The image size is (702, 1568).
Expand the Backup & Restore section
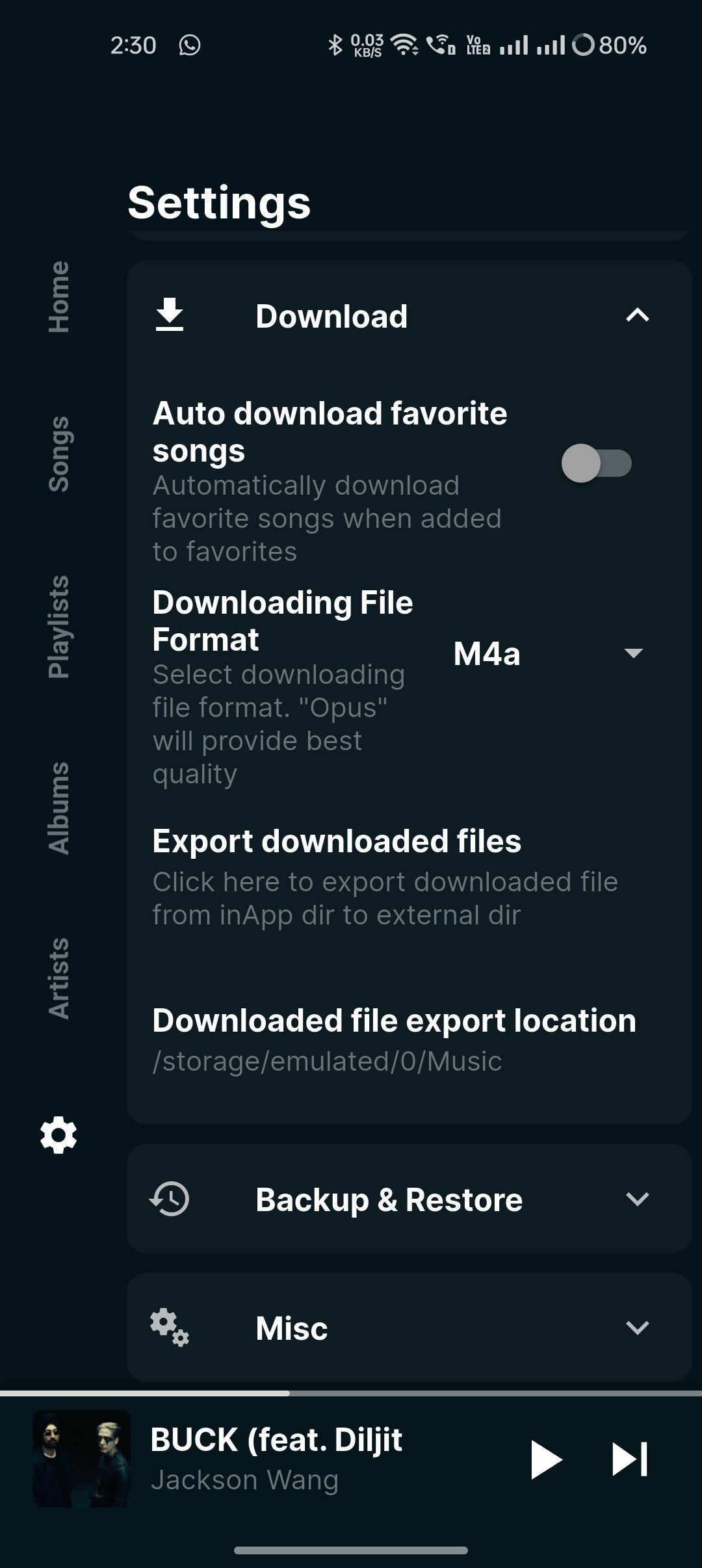pos(409,1199)
